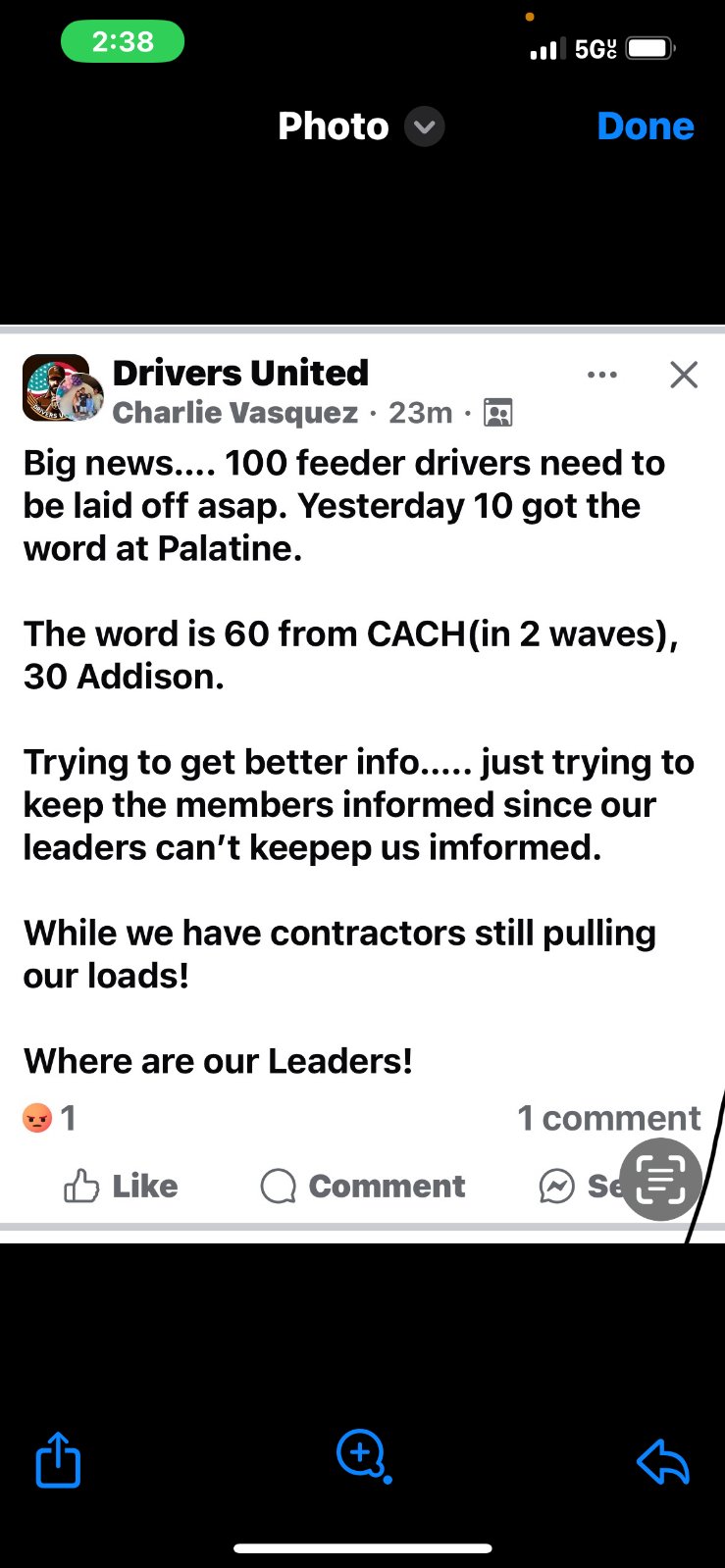Tap the magnifier plus icon in the bottom toolbar
This screenshot has width=725, height=1568.
362,1454
